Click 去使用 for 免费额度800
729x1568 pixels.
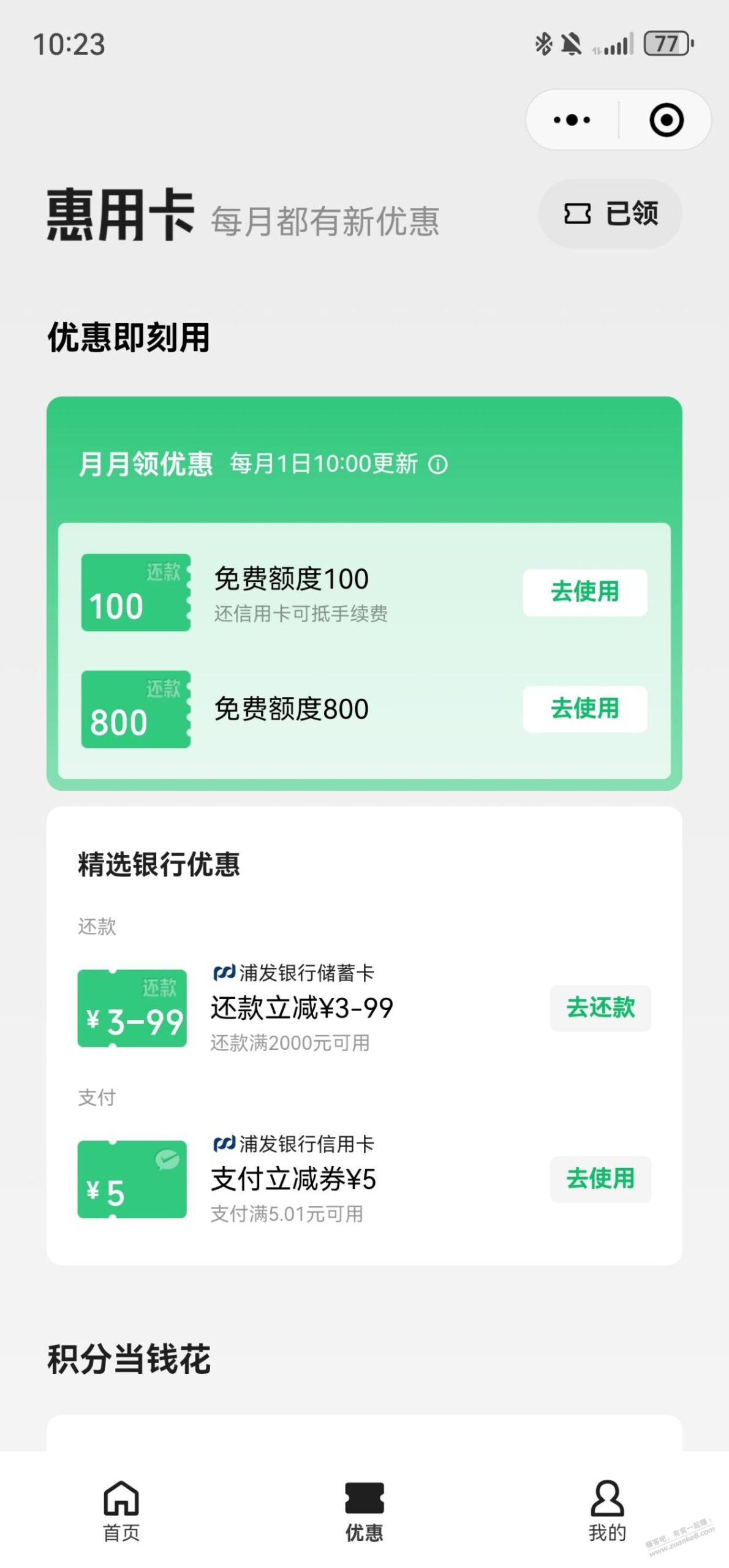pyautogui.click(x=584, y=709)
